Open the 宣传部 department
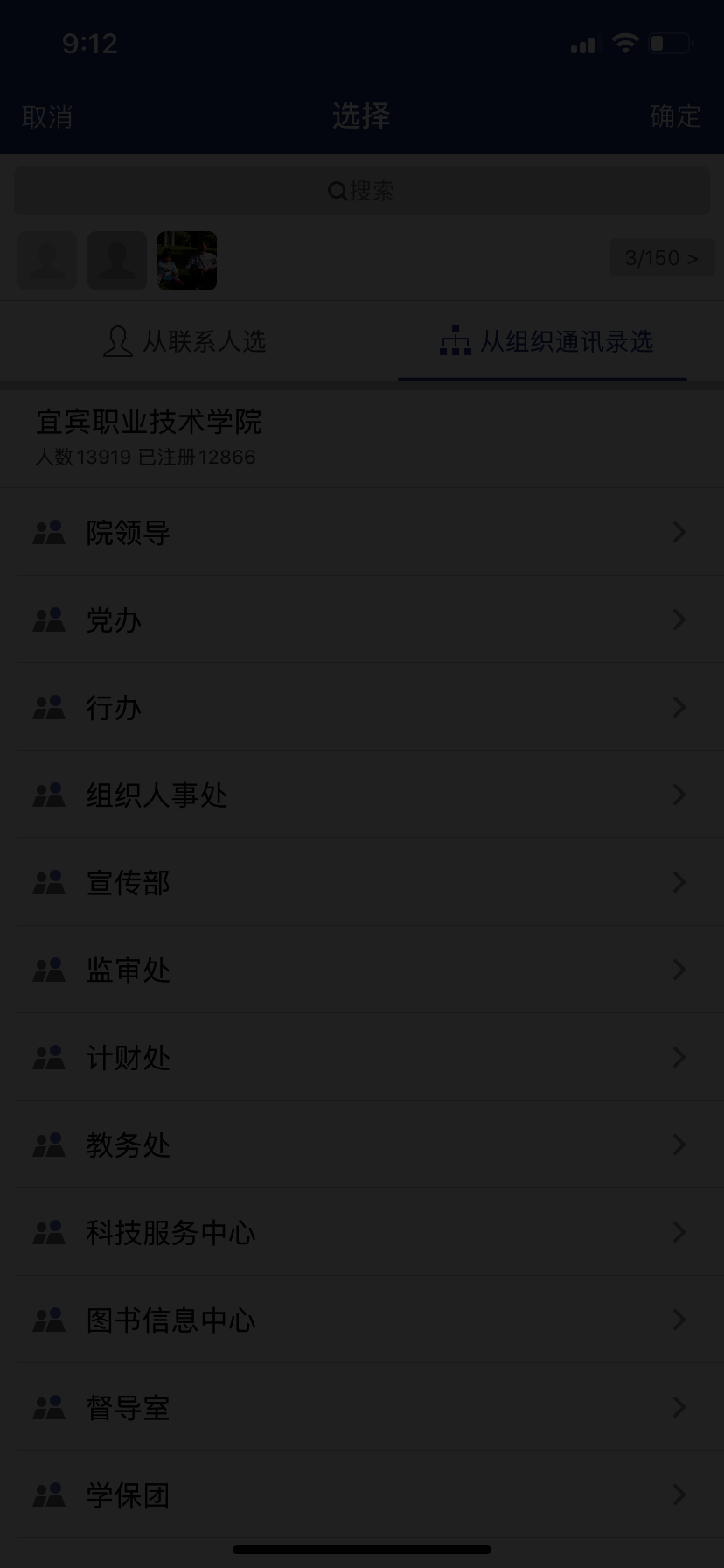 pyautogui.click(x=362, y=882)
